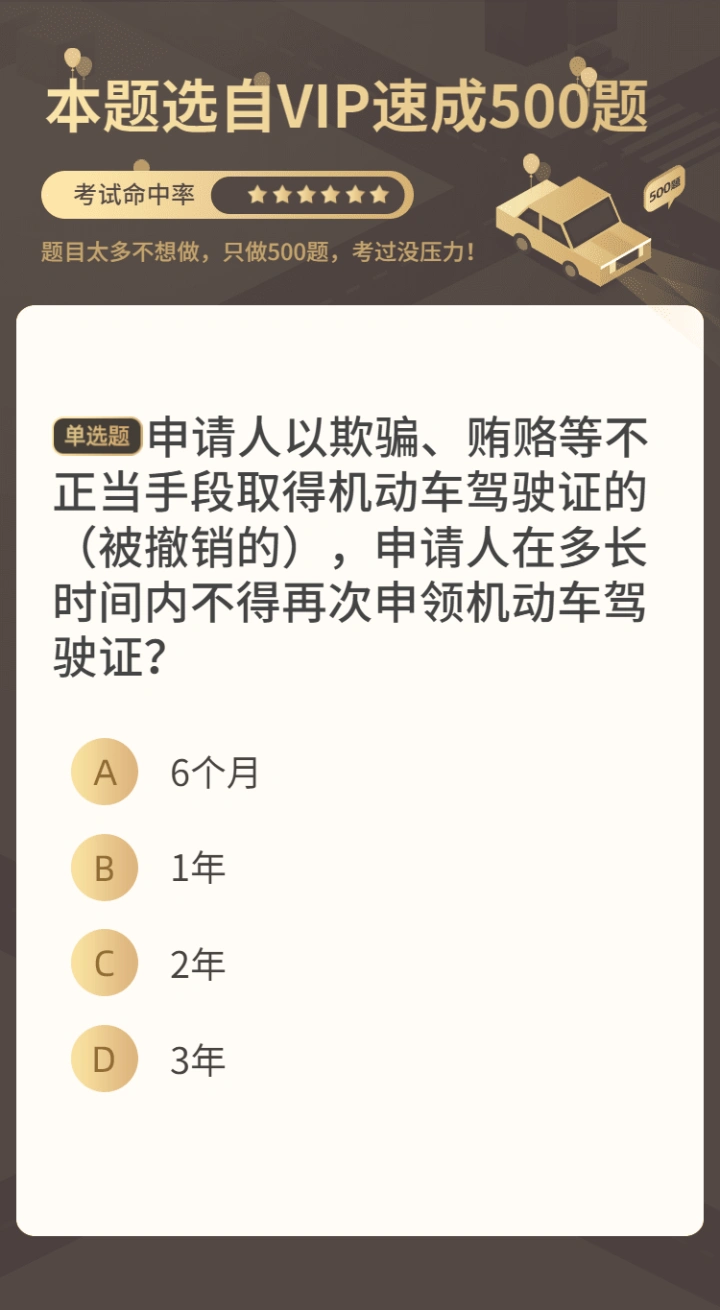Choose option B, 1年
Viewport: 720px width, 1310px height.
coord(105,868)
